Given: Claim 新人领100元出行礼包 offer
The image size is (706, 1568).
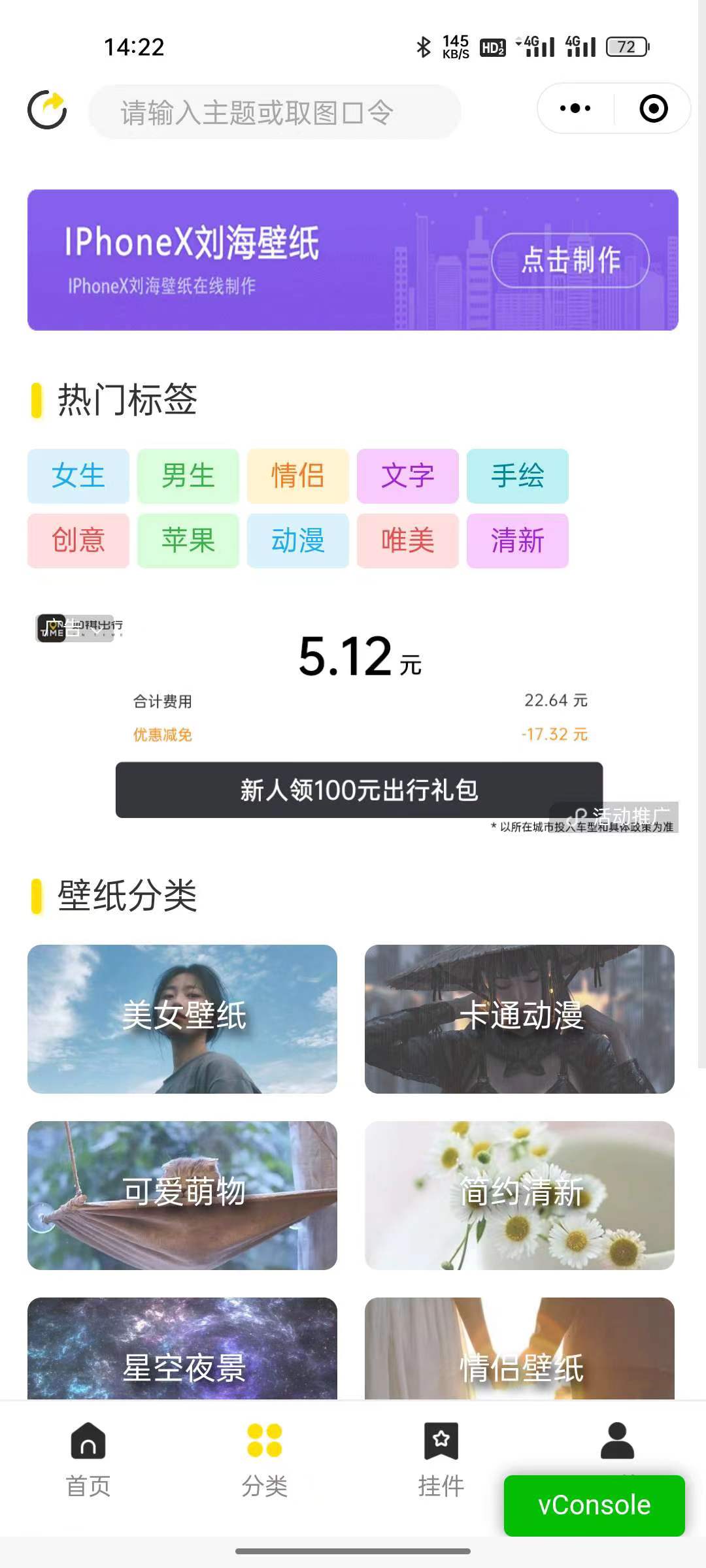Looking at the screenshot, I should click(x=359, y=790).
